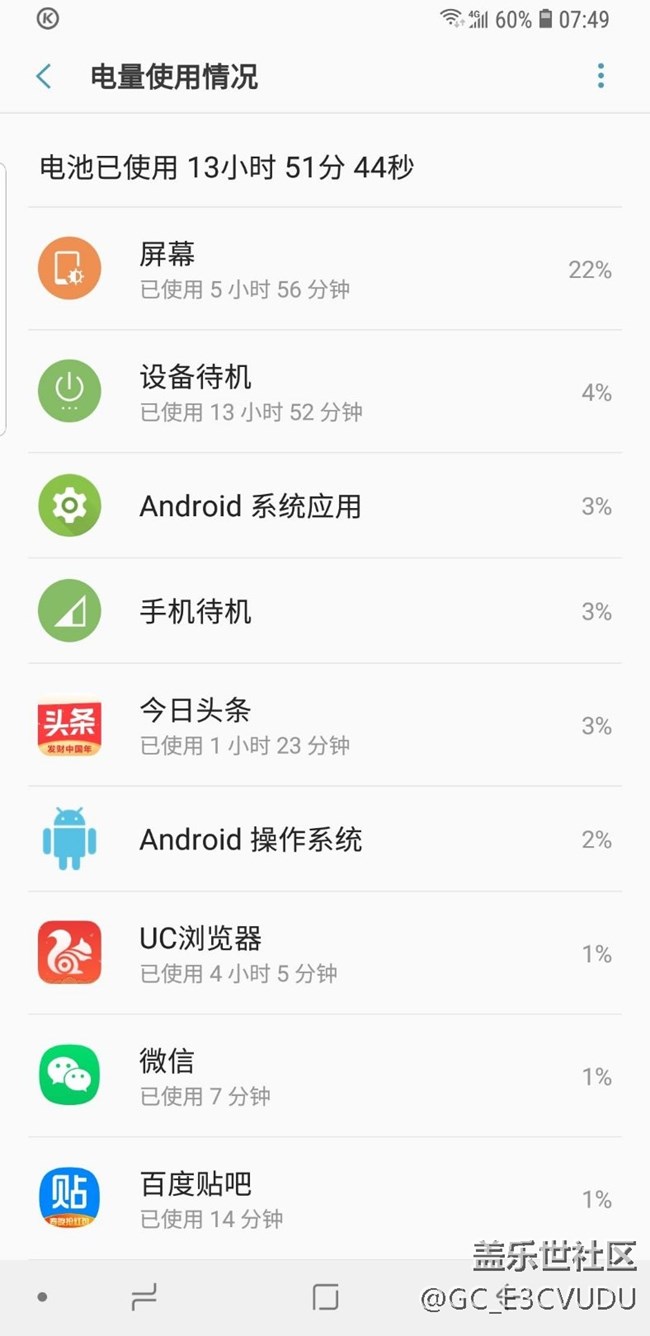Tap the home button in navigation bar

[325, 1297]
